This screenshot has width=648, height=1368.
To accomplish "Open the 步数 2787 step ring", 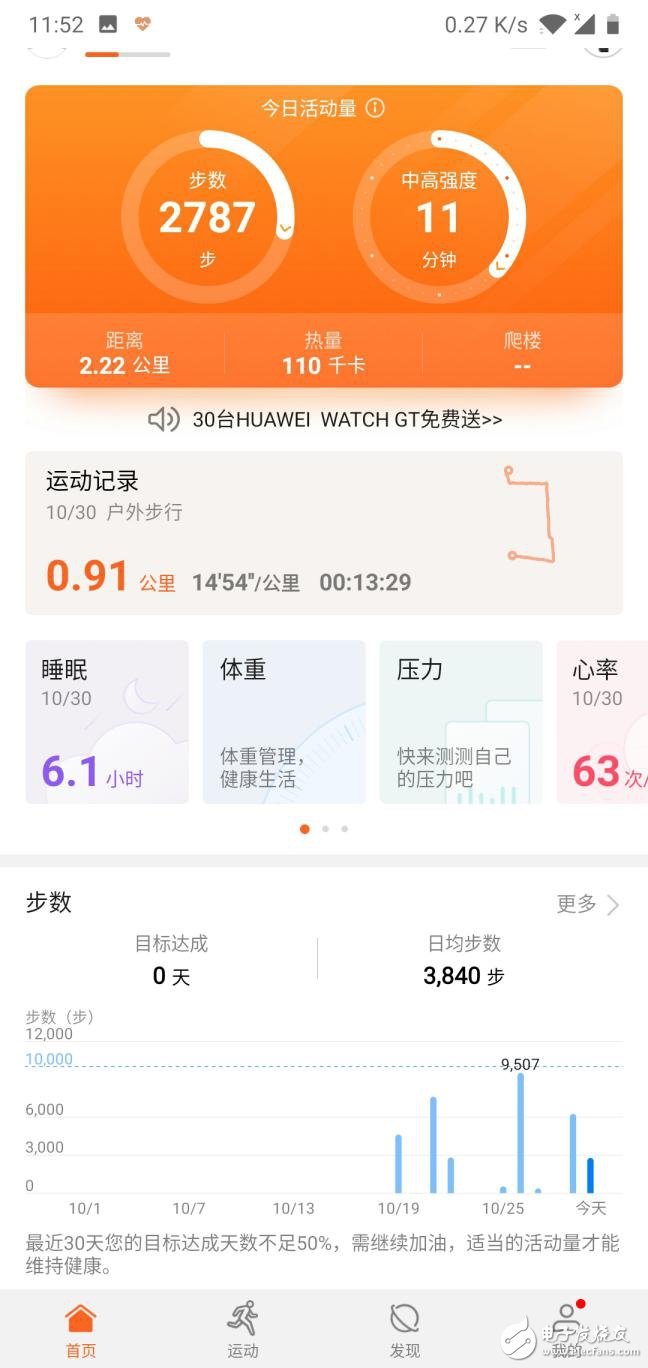I will point(207,218).
